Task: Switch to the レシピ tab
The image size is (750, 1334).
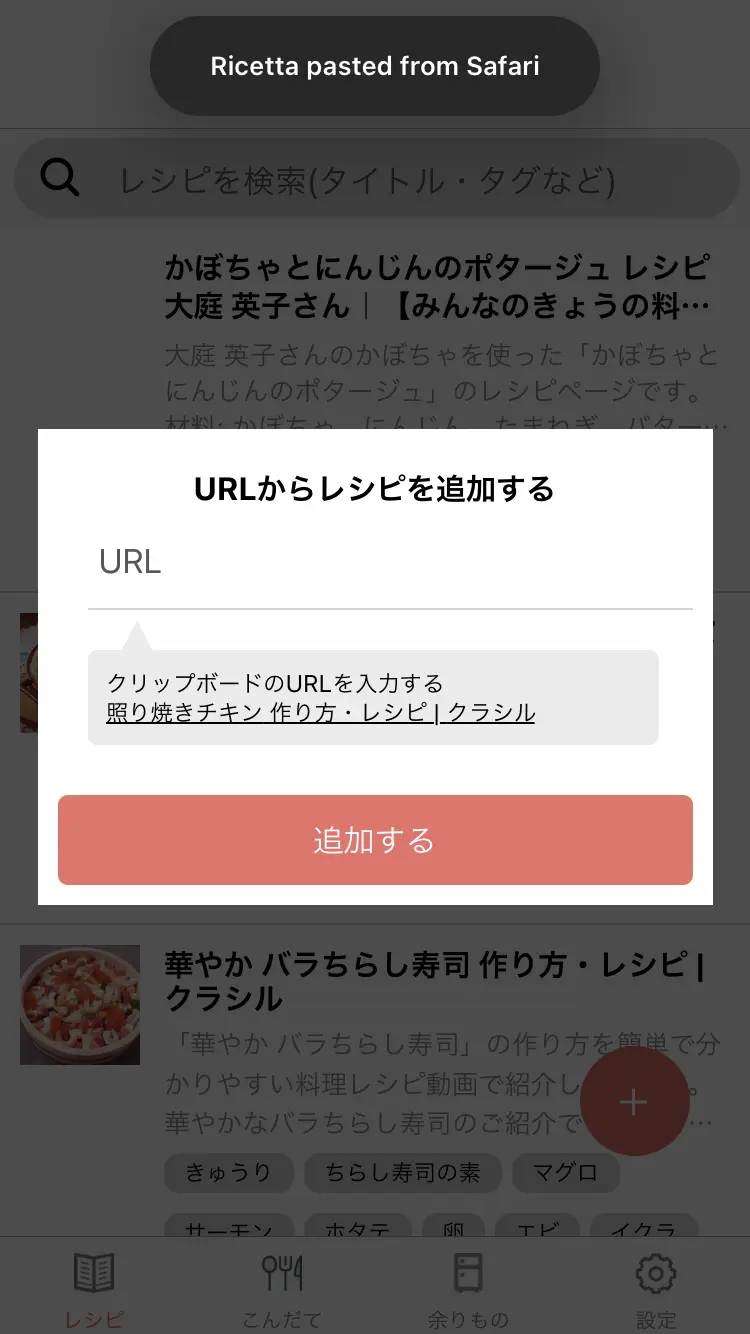Action: 94,1290
